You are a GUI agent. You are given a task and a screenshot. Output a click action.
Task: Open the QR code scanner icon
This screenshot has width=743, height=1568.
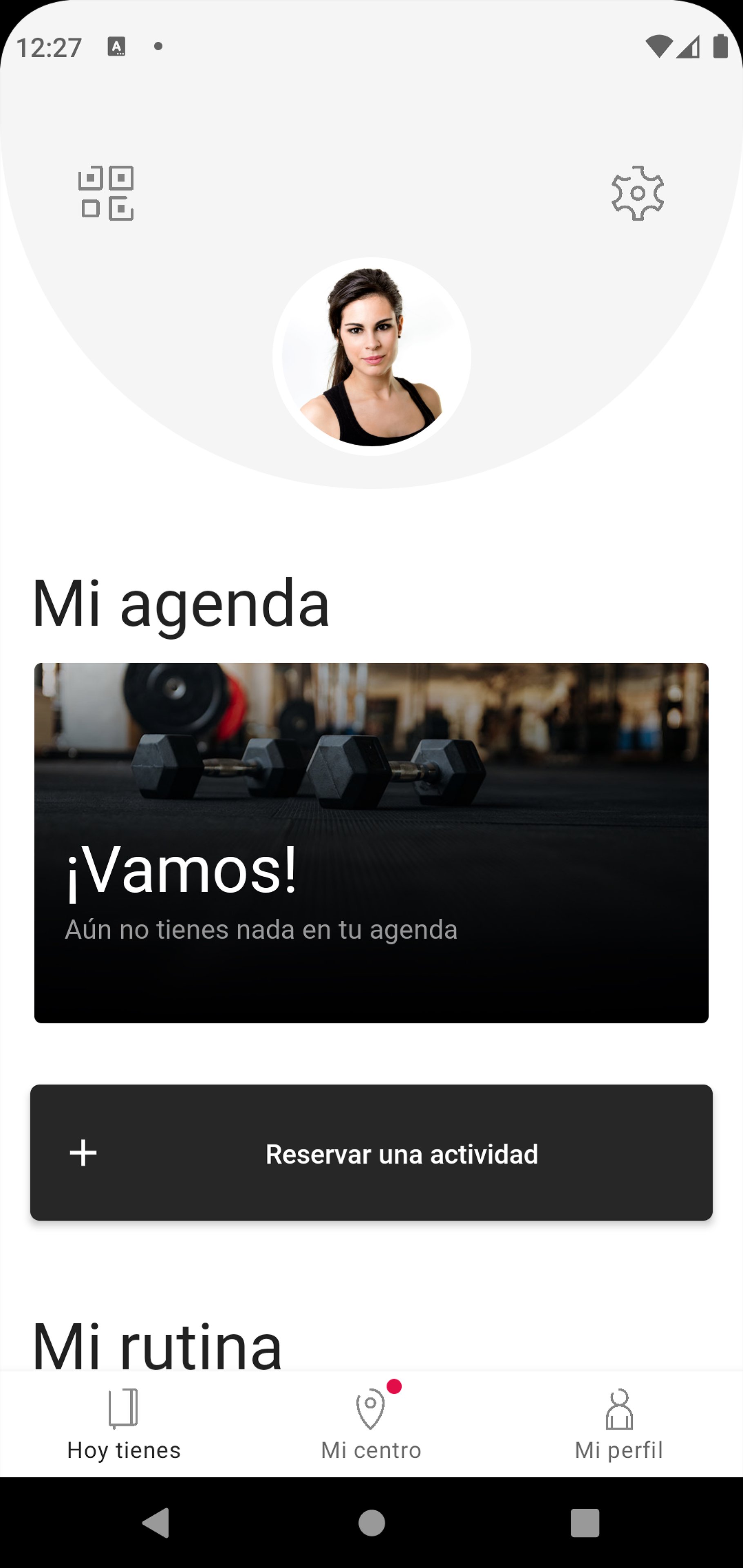(x=106, y=193)
